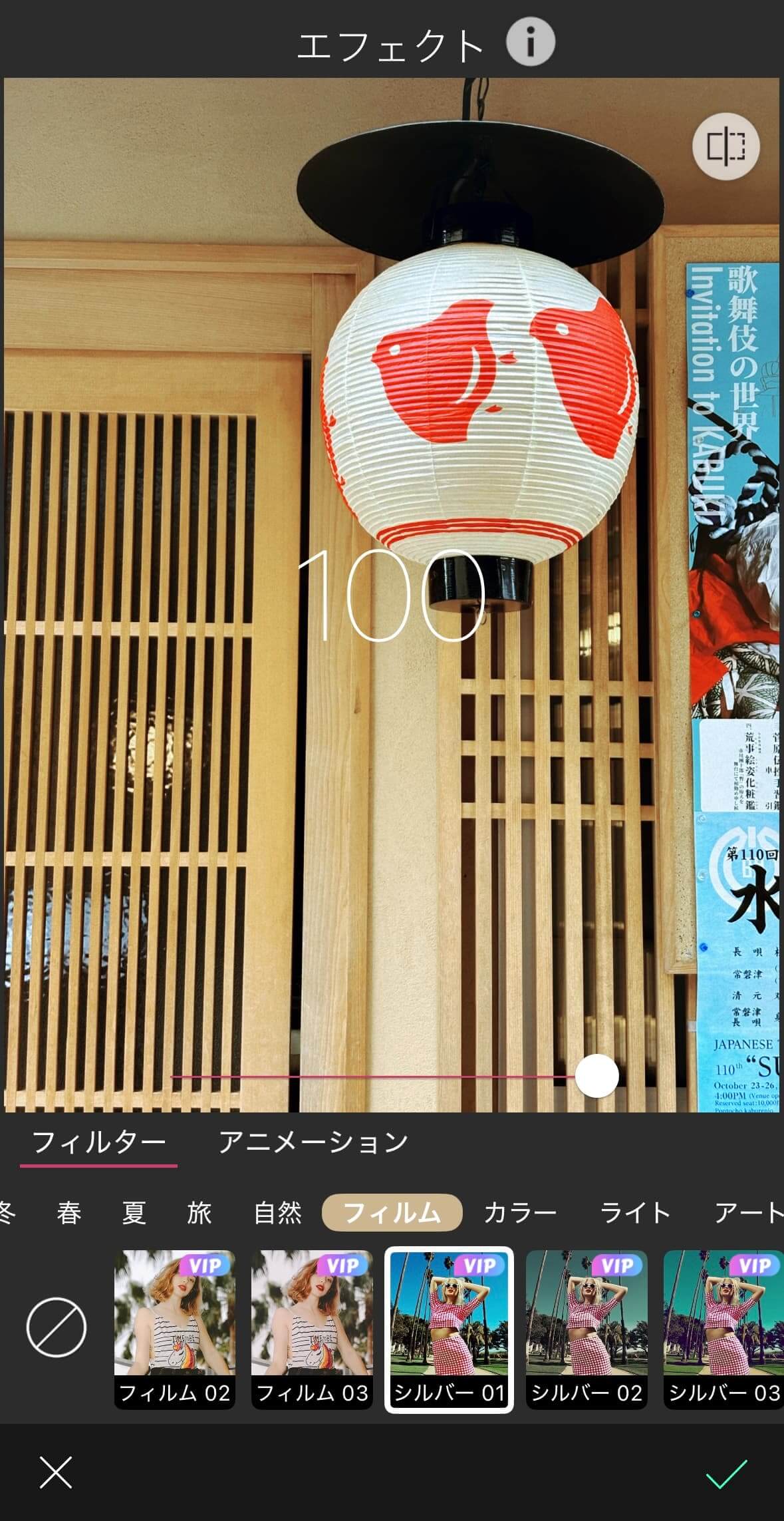Choose the 旅 filter category
Viewport: 784px width, 1521px height.
199,1213
